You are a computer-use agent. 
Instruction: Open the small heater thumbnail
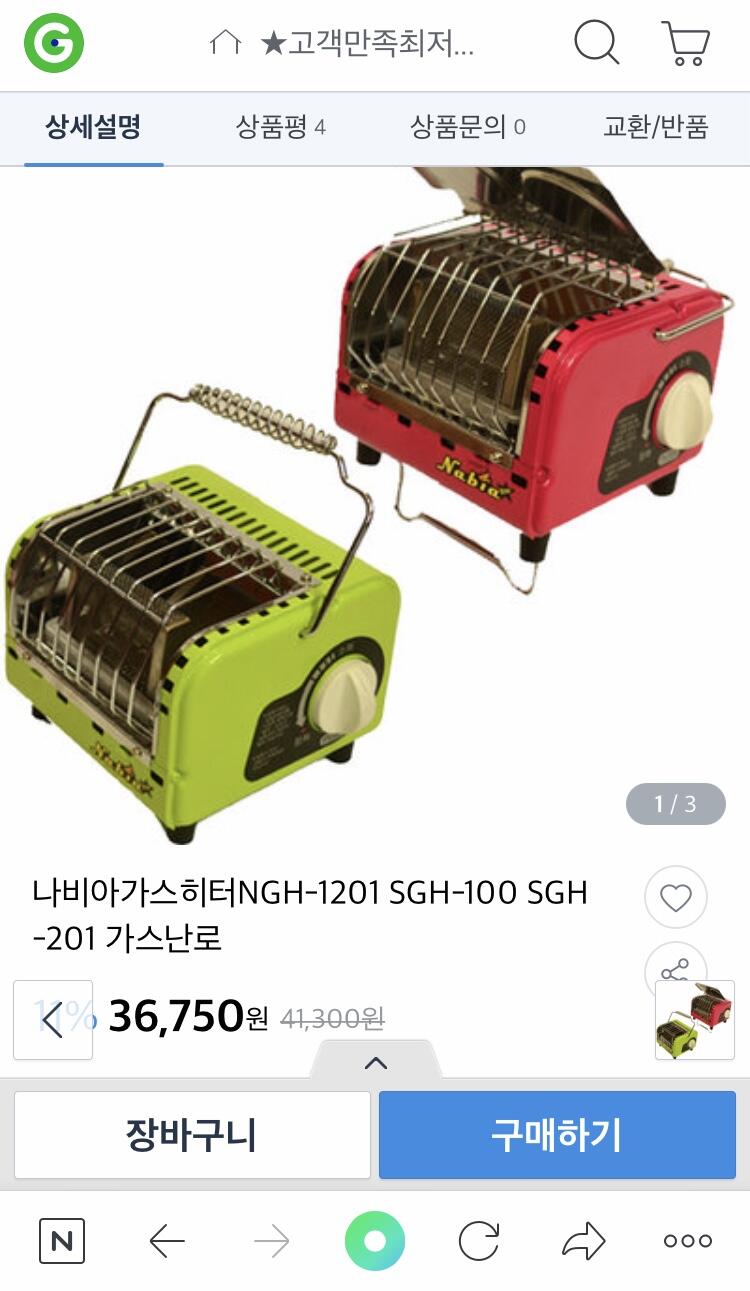click(695, 1020)
